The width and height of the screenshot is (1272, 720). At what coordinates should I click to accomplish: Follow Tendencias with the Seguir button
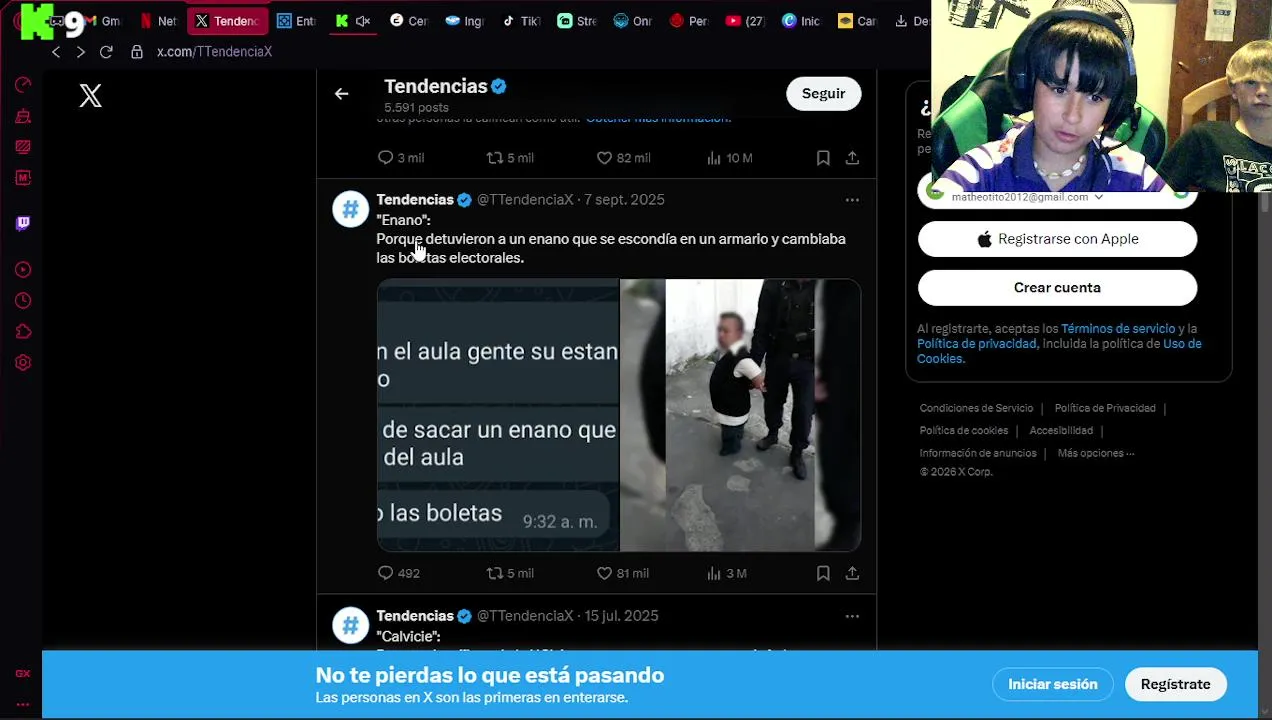823,93
